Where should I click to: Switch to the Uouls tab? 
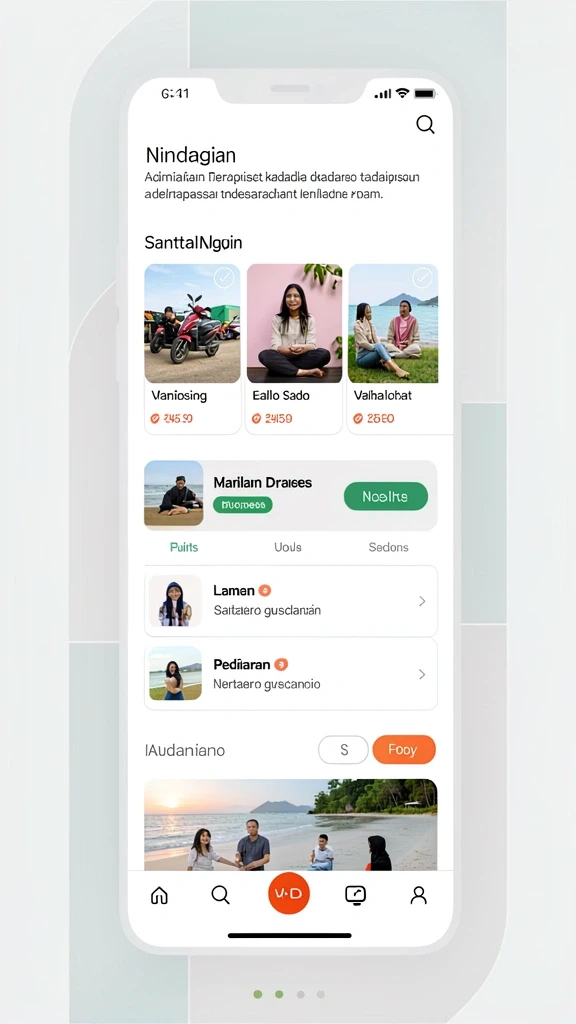pyautogui.click(x=288, y=547)
